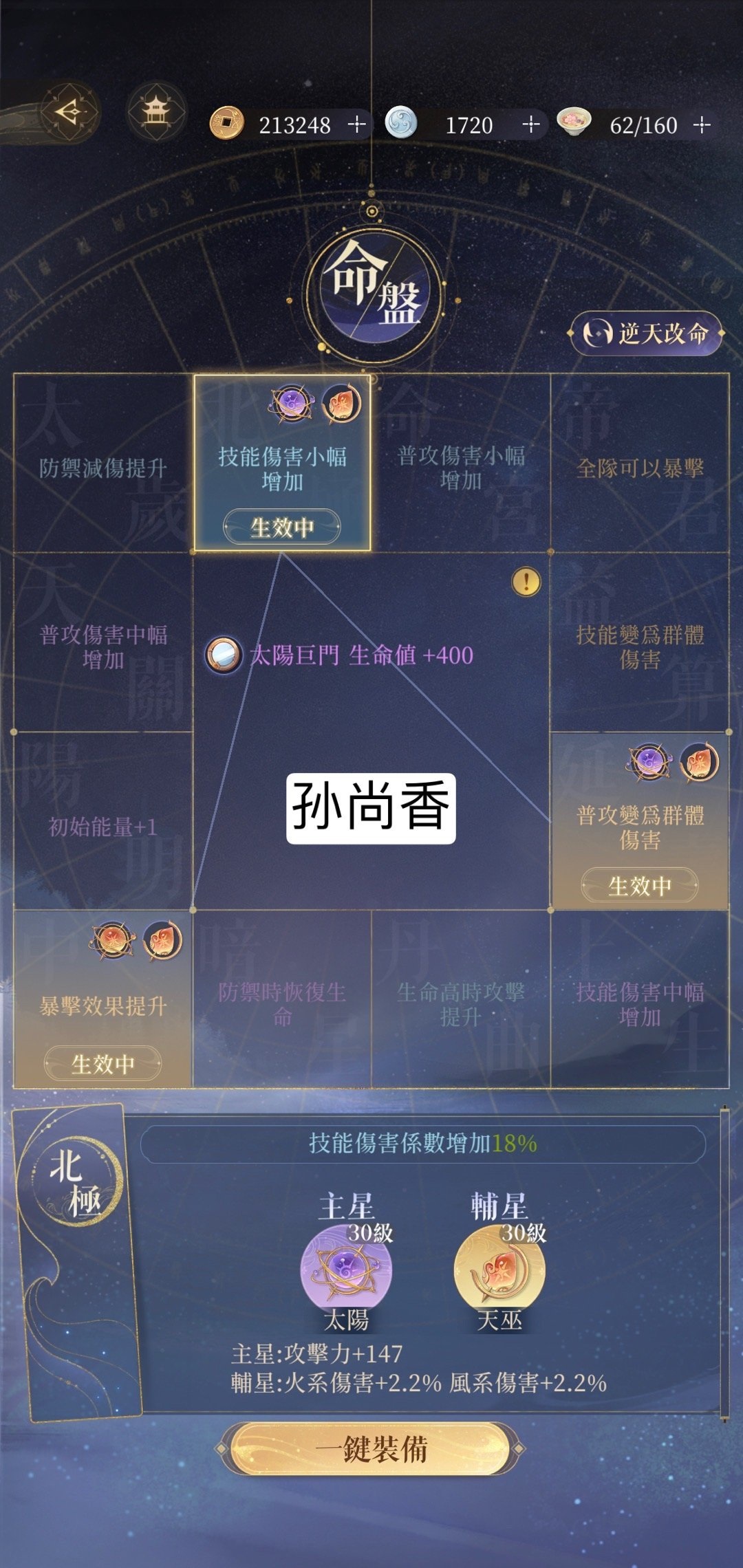Tap the 主星 太陽 star slot
743x1568 pixels.
click(346, 1267)
